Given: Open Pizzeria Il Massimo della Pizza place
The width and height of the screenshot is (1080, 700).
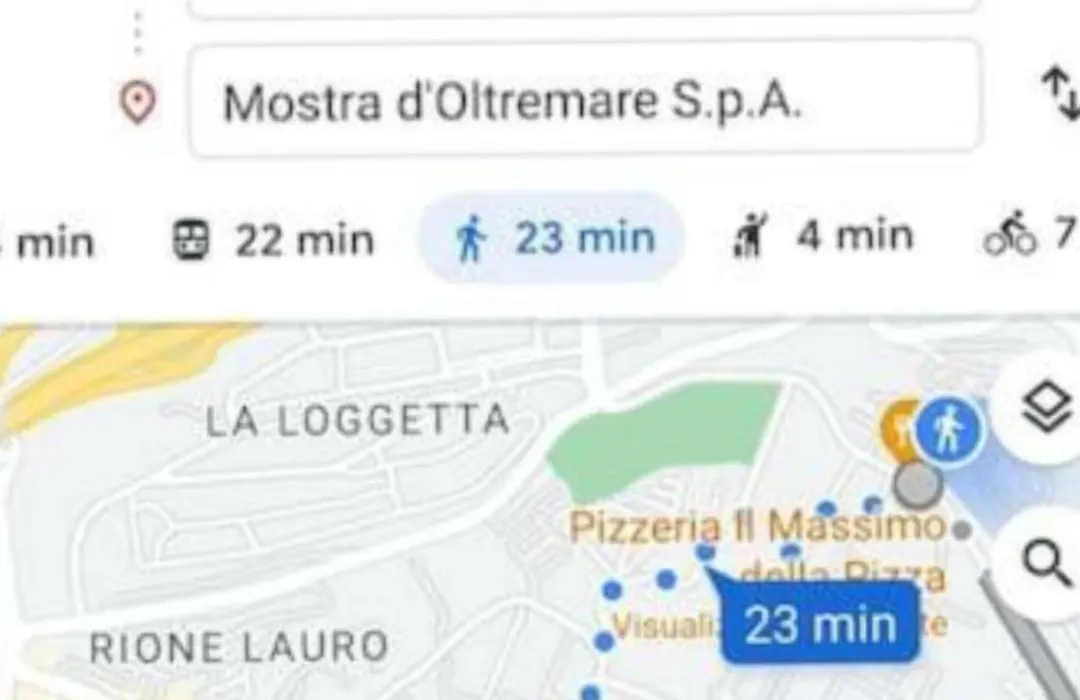Looking at the screenshot, I should click(x=756, y=528).
